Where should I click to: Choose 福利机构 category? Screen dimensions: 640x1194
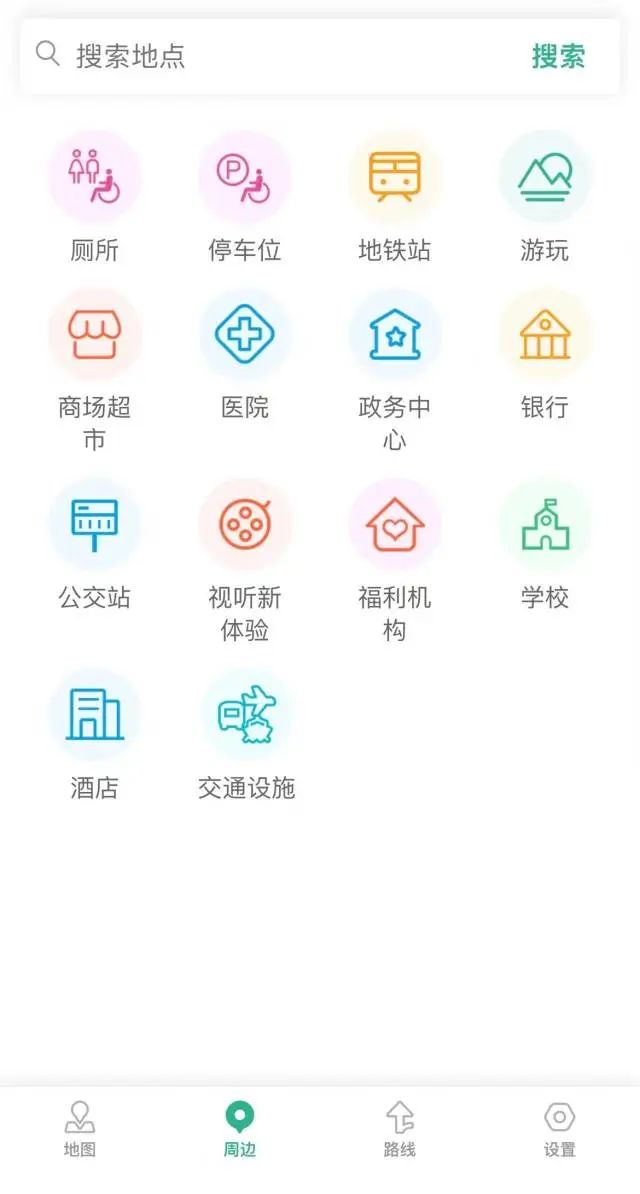coord(395,561)
